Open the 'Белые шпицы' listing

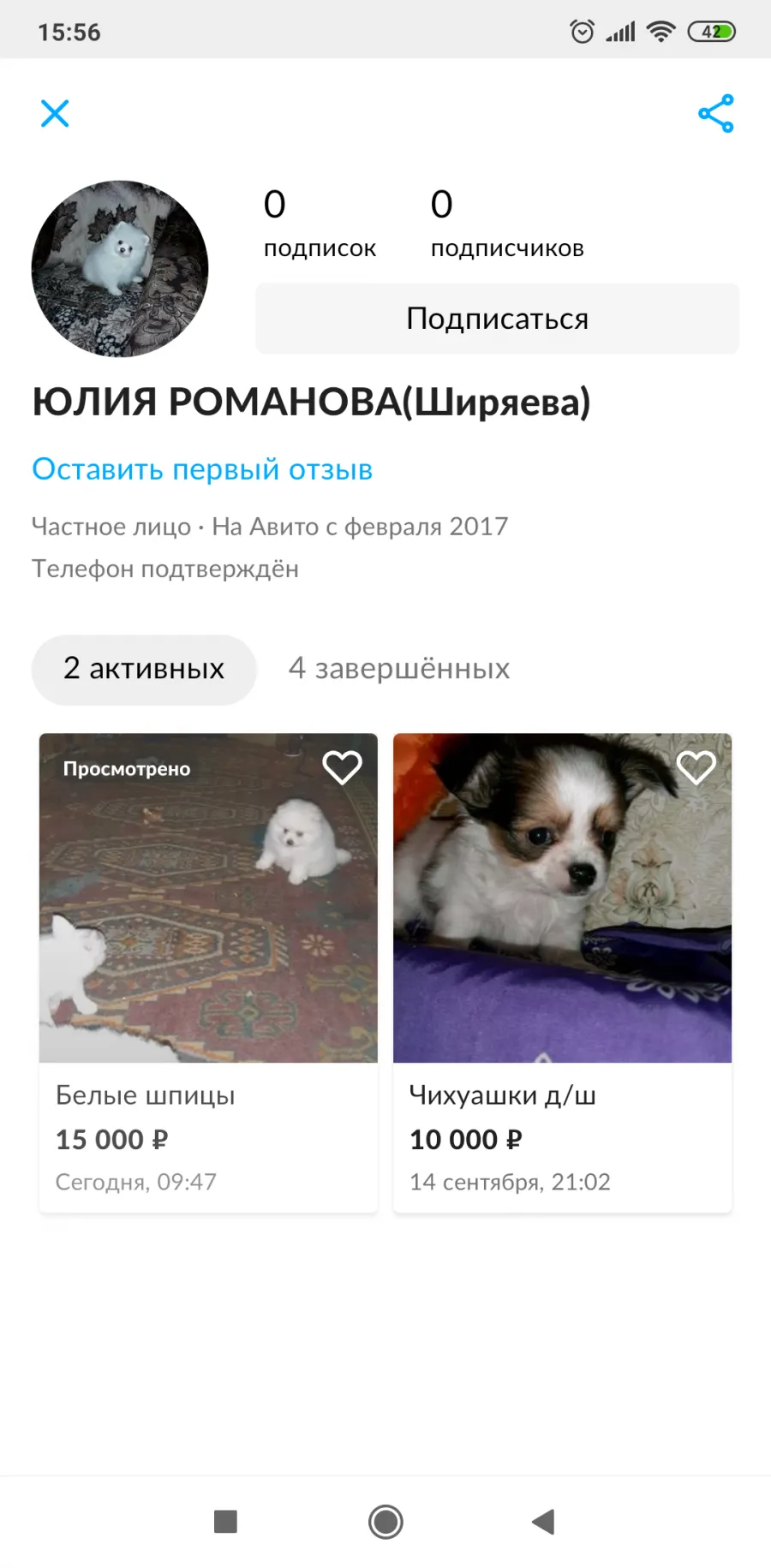click(208, 972)
